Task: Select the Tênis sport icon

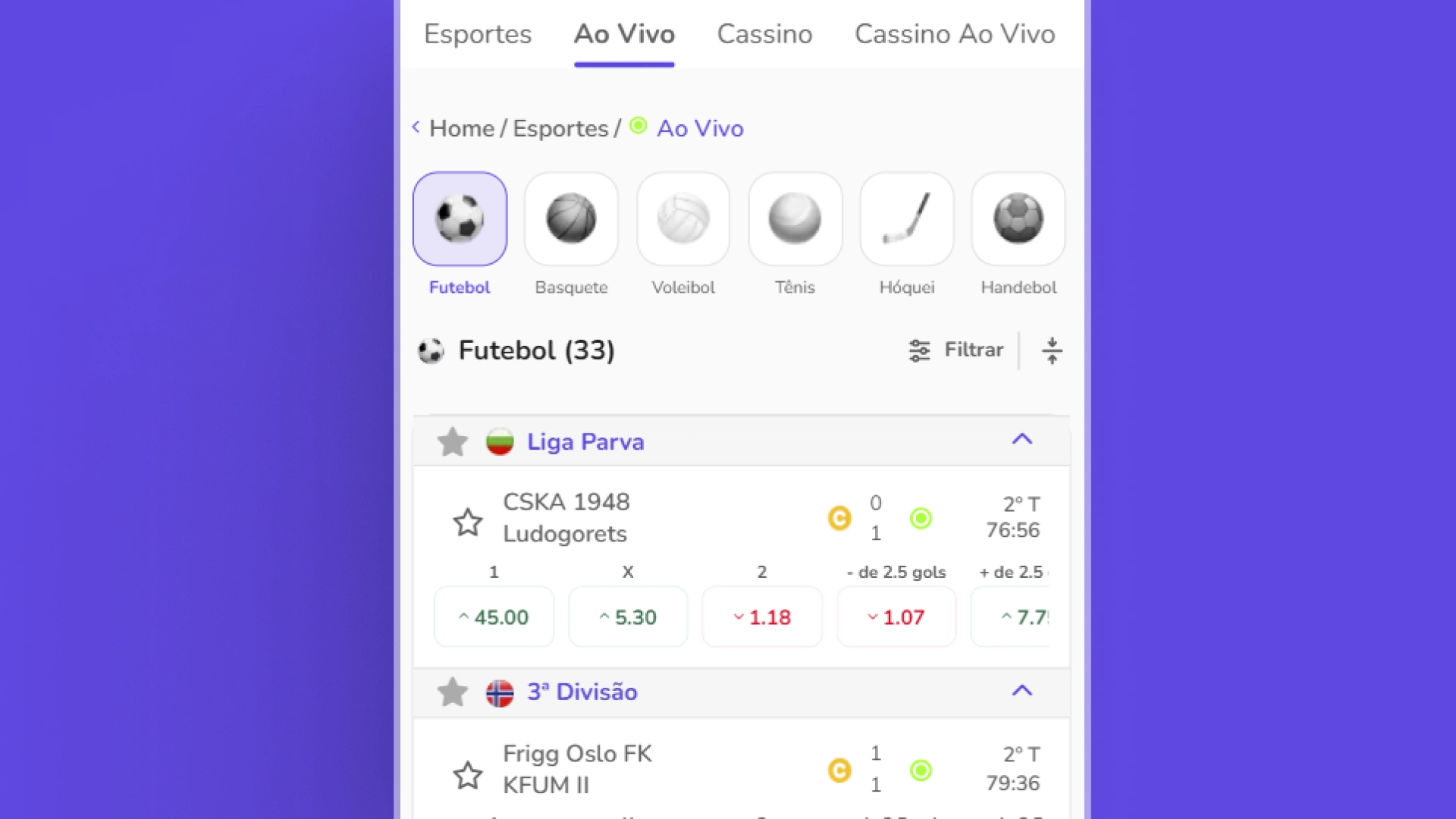Action: [x=795, y=219]
